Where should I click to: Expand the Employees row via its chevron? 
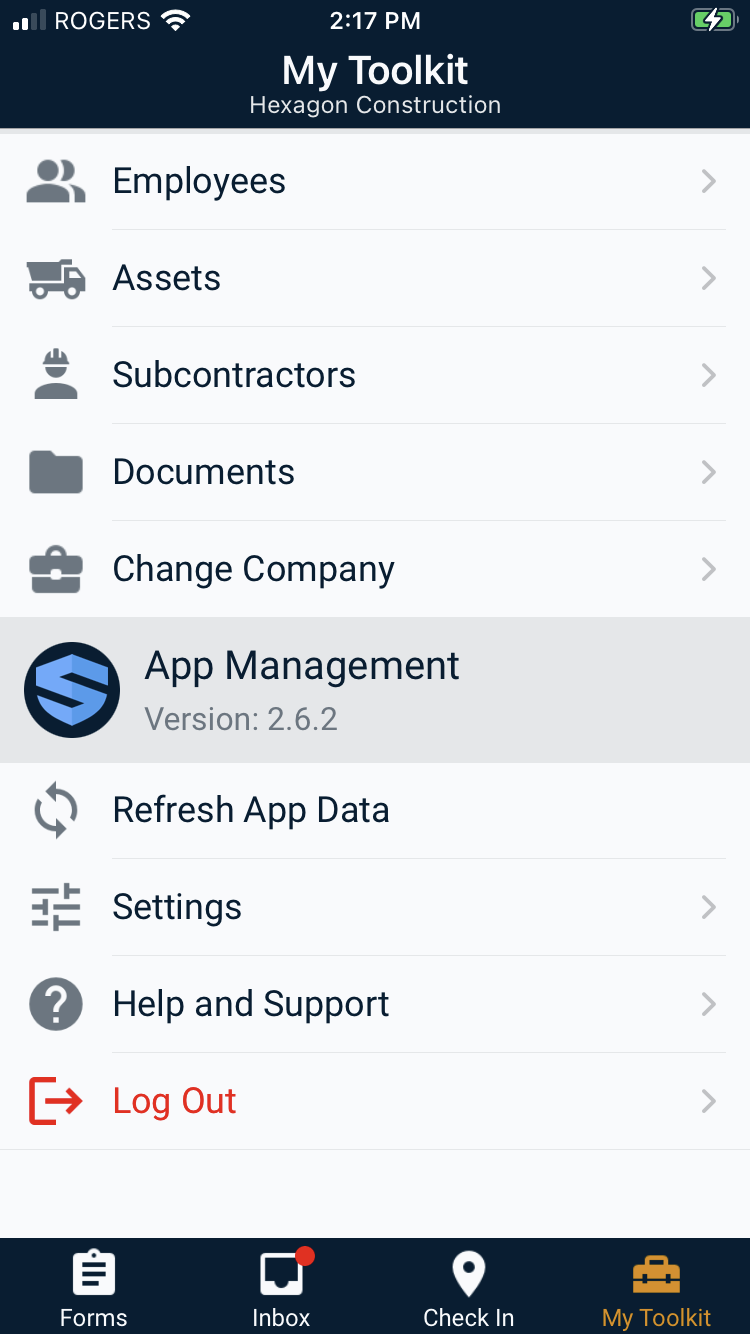pyautogui.click(x=709, y=181)
